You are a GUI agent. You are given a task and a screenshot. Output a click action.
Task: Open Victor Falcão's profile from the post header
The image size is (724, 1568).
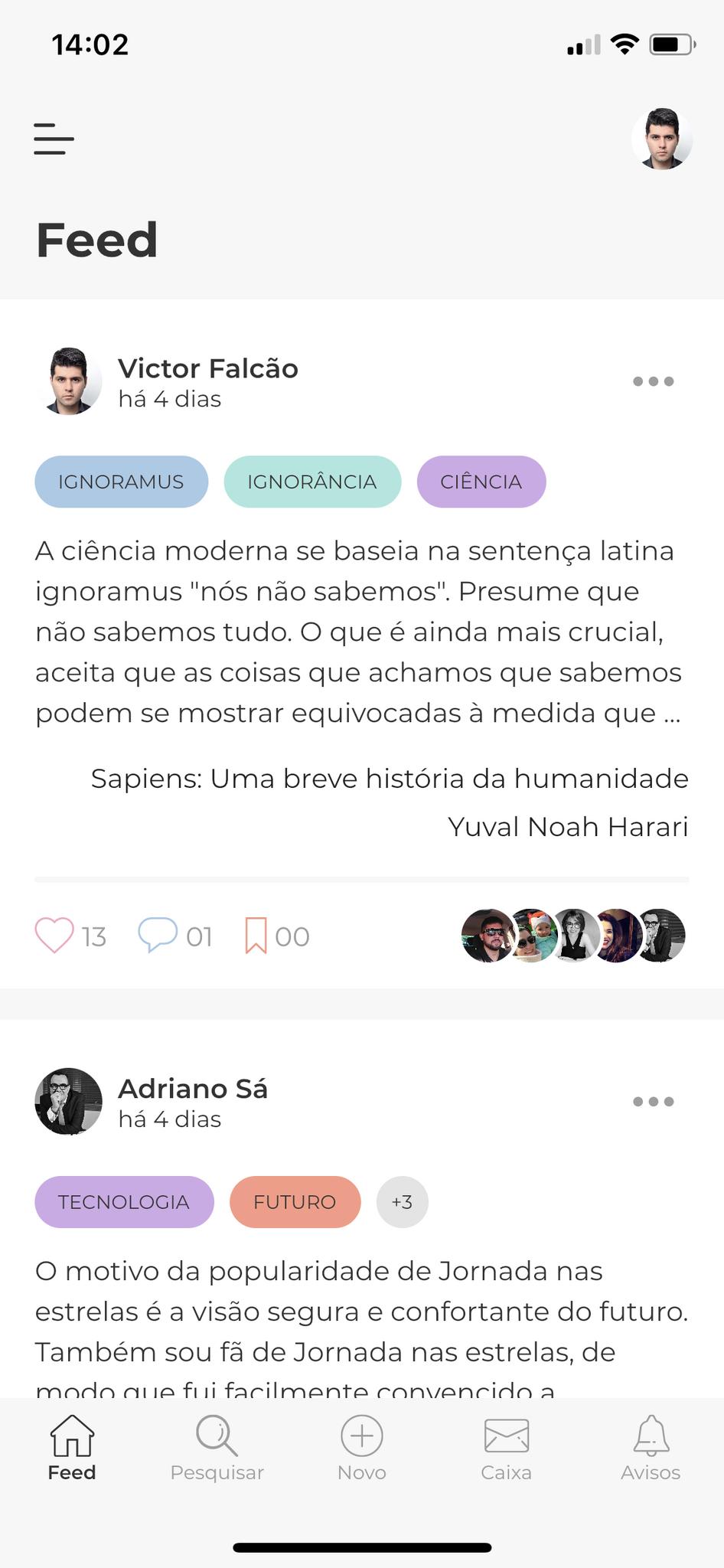[69, 381]
